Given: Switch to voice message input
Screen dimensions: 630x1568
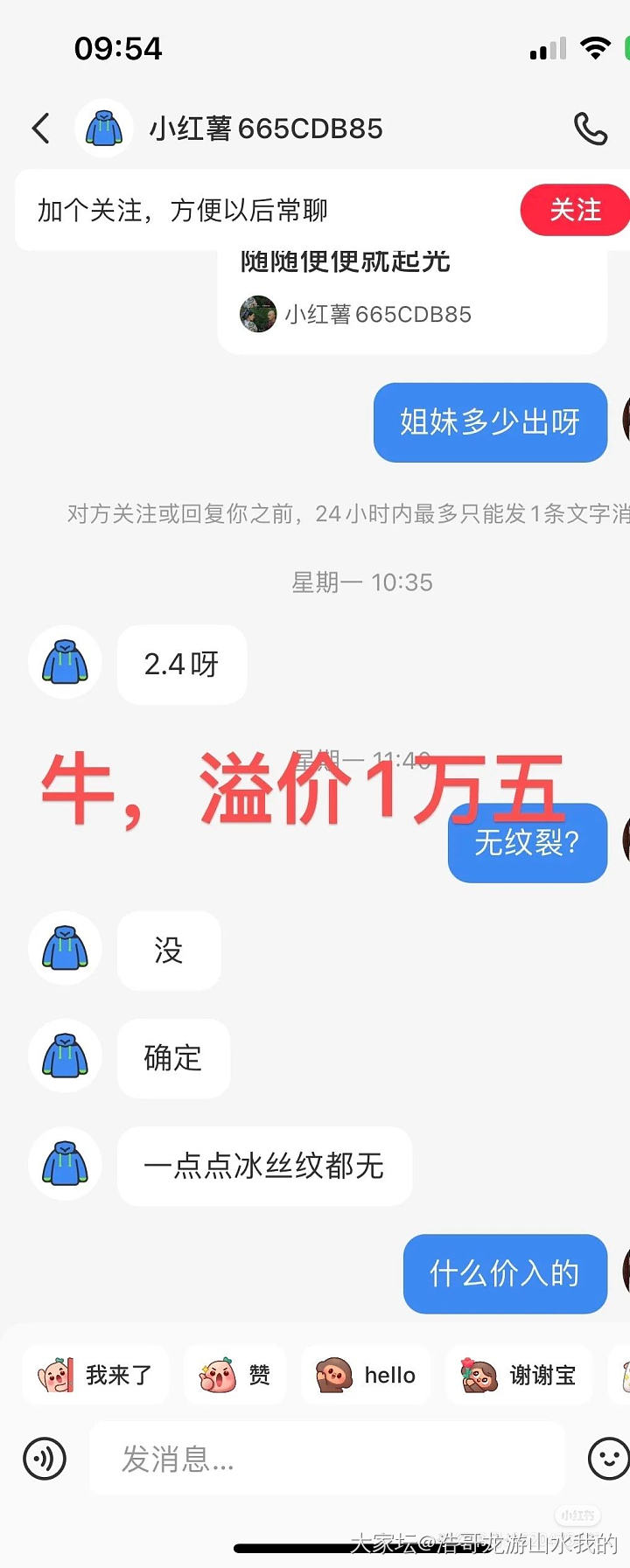Looking at the screenshot, I should coord(45,1458).
